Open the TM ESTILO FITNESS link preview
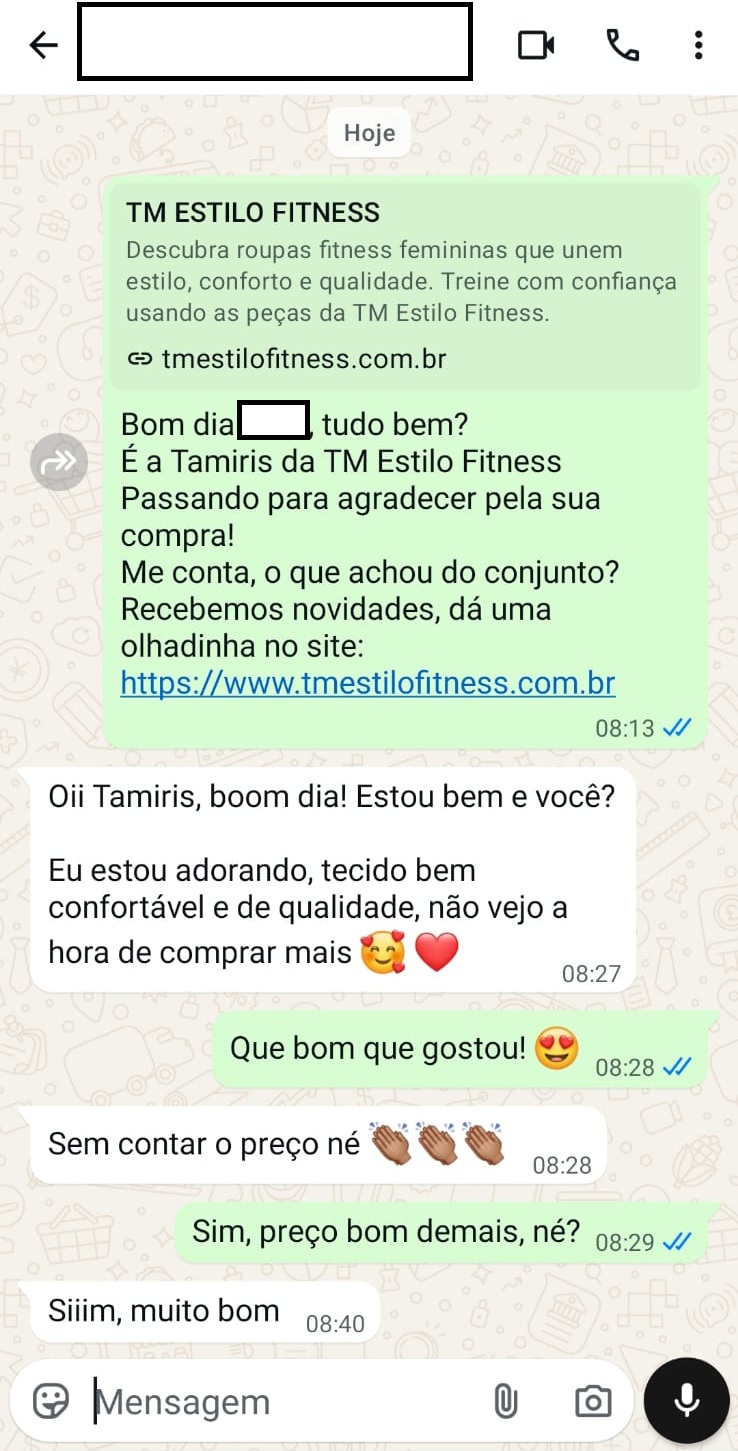 pyautogui.click(x=404, y=287)
